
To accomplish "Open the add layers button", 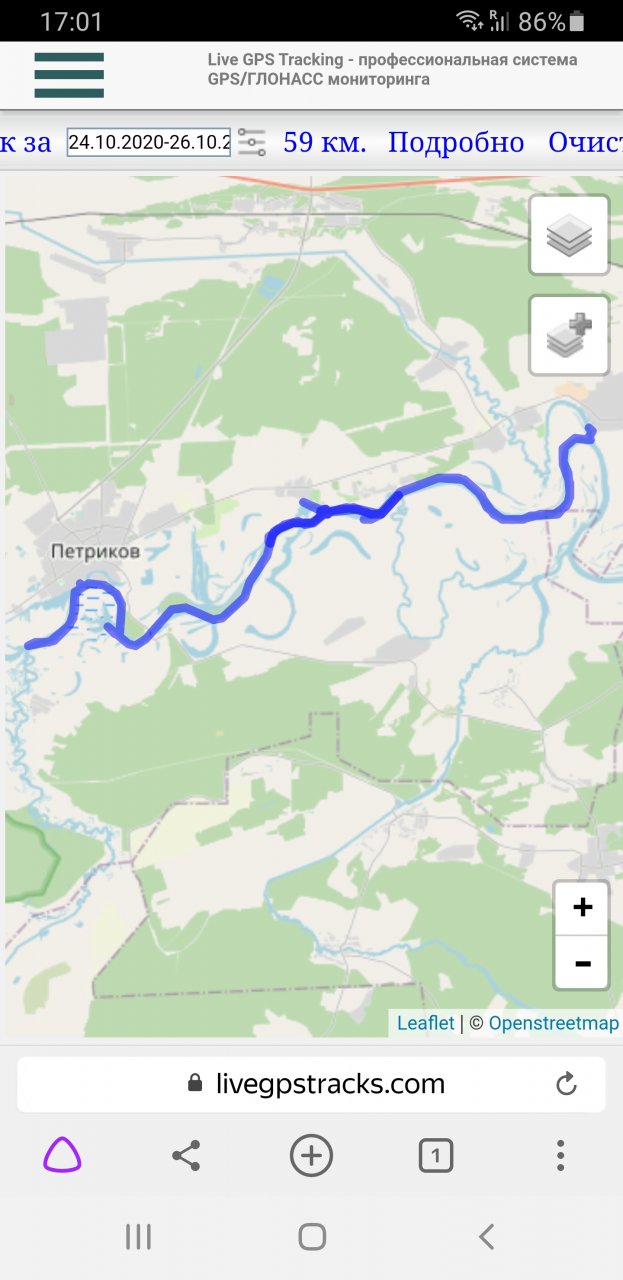I will [569, 336].
